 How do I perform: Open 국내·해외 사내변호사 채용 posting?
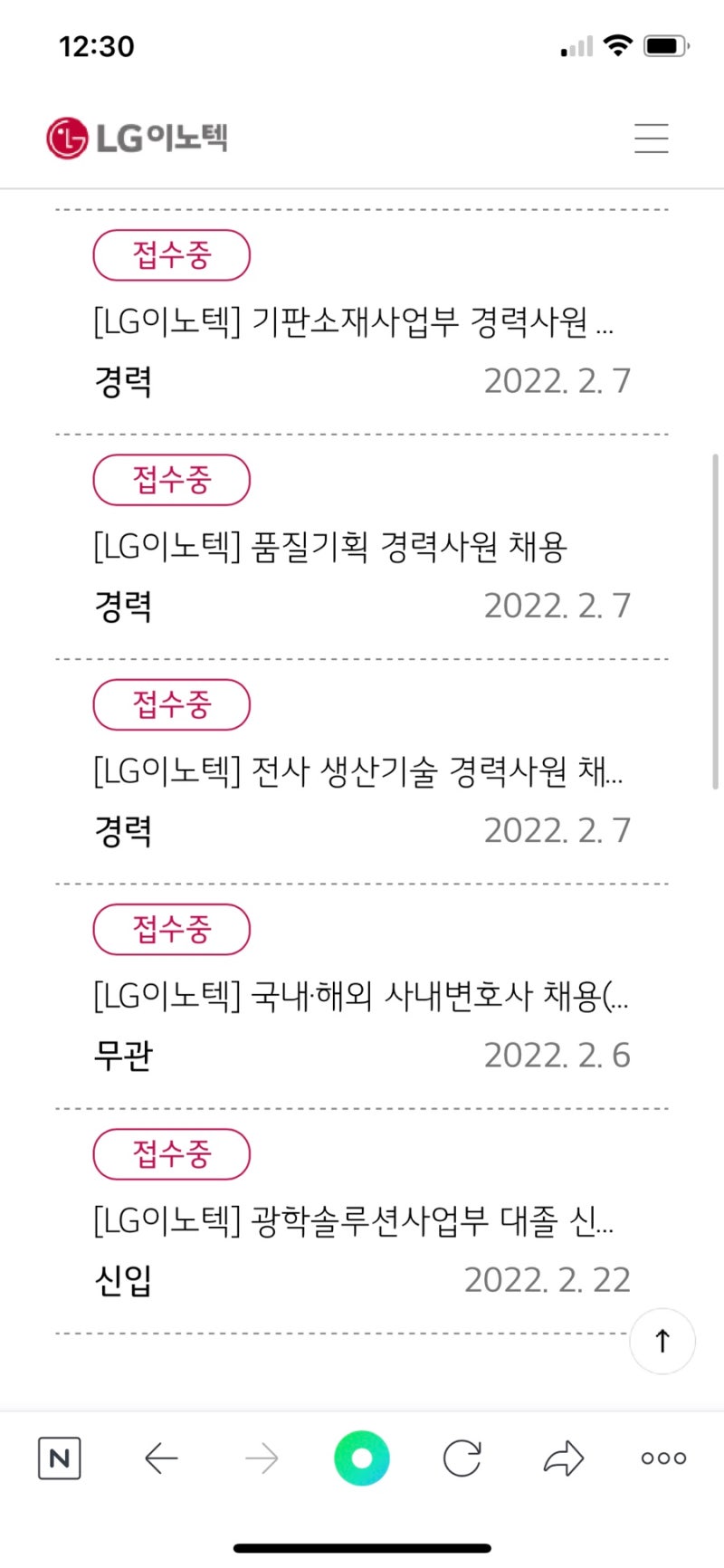[360, 996]
